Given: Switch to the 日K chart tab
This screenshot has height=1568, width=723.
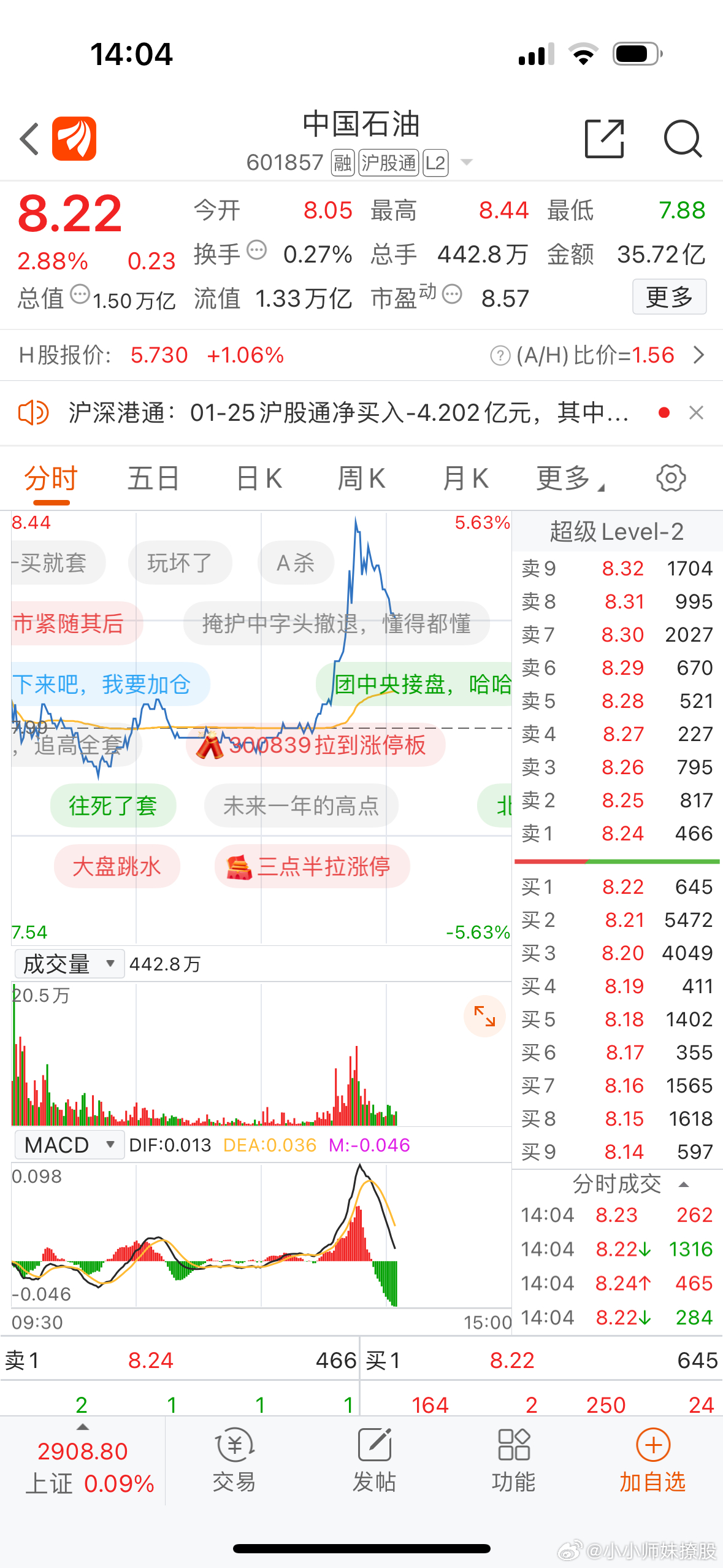Looking at the screenshot, I should (x=259, y=478).
